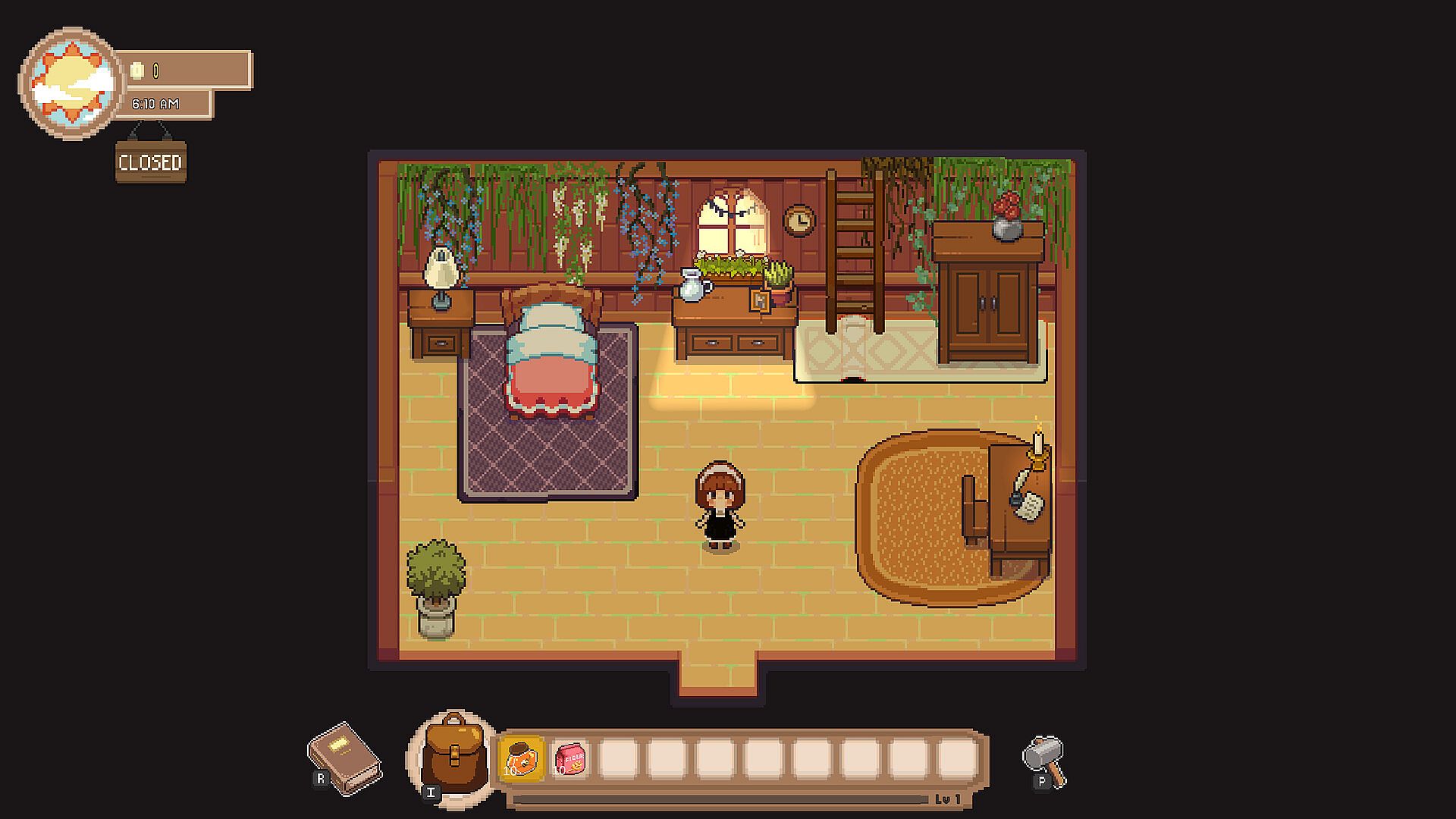The height and width of the screenshot is (819, 1456).
Task: Open the recipe book
Action: (345, 758)
